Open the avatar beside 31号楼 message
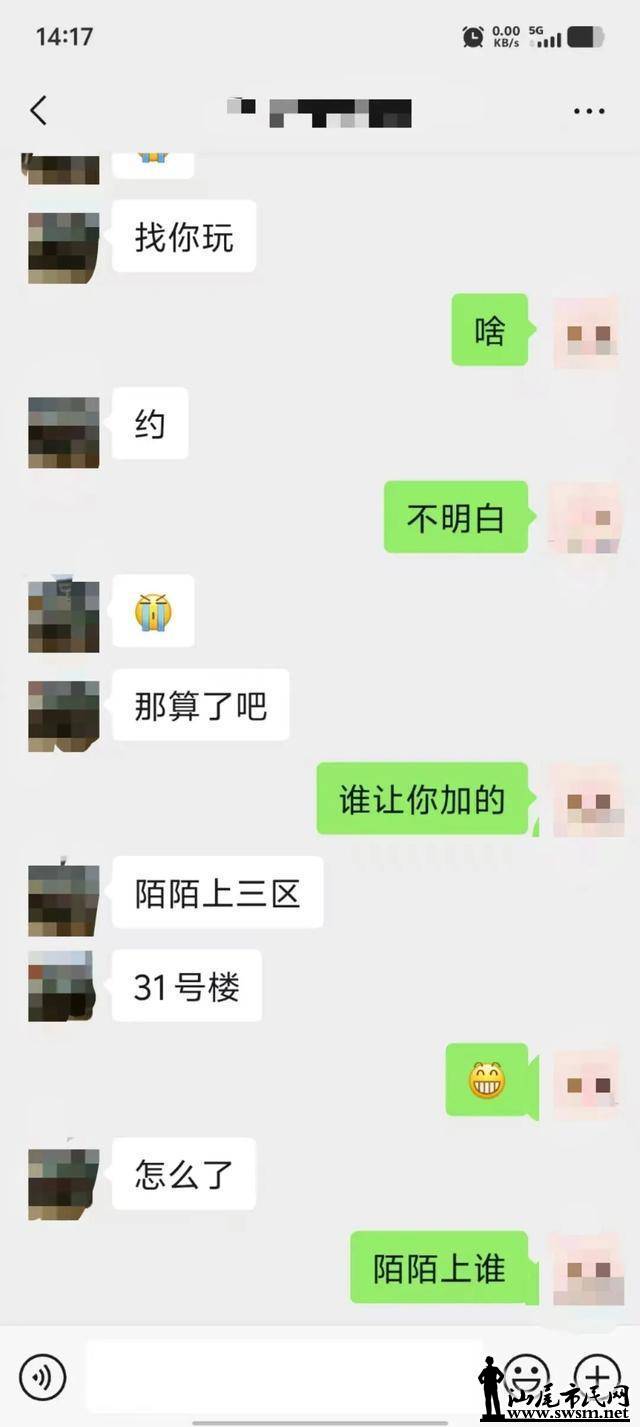Image resolution: width=640 pixels, height=1427 pixels. coord(63,986)
